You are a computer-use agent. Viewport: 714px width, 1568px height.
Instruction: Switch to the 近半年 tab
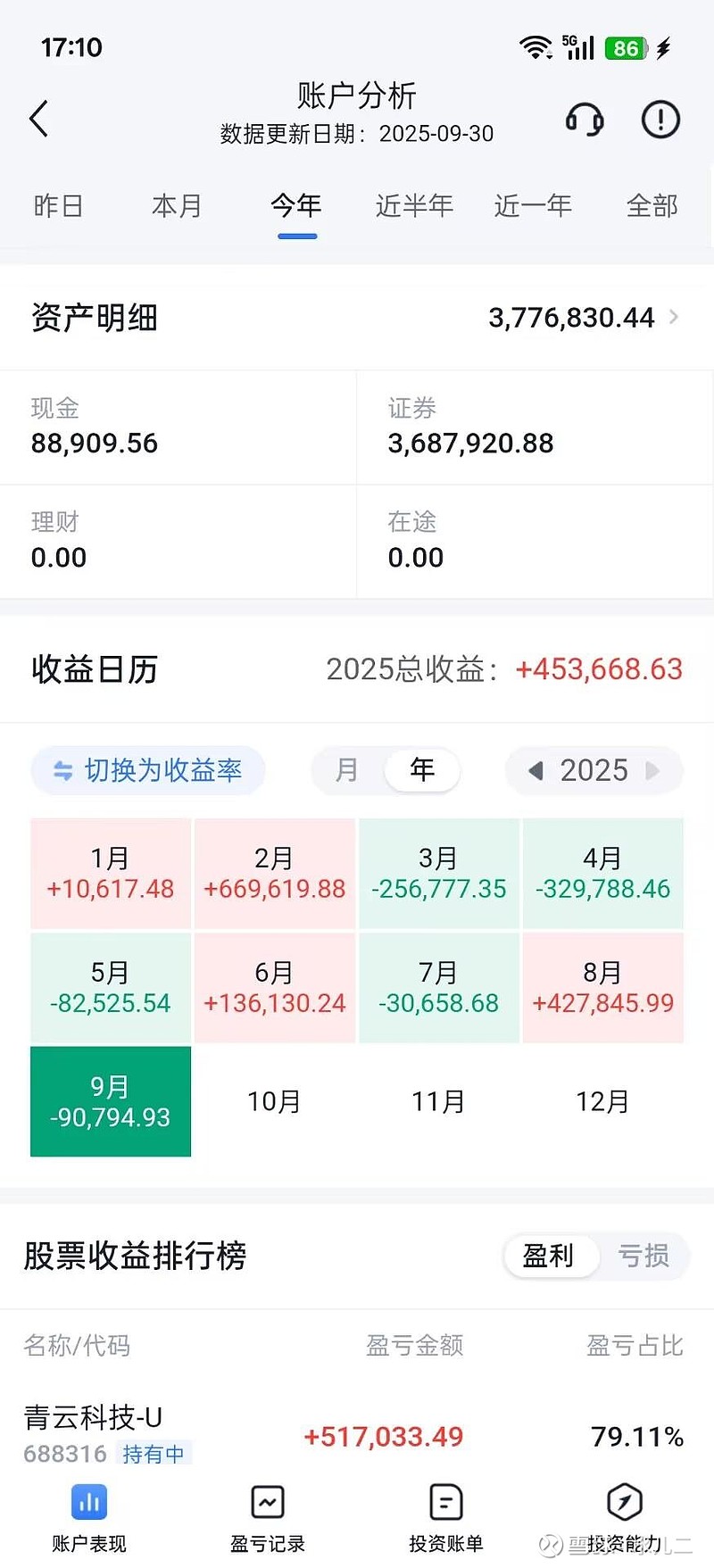[414, 206]
